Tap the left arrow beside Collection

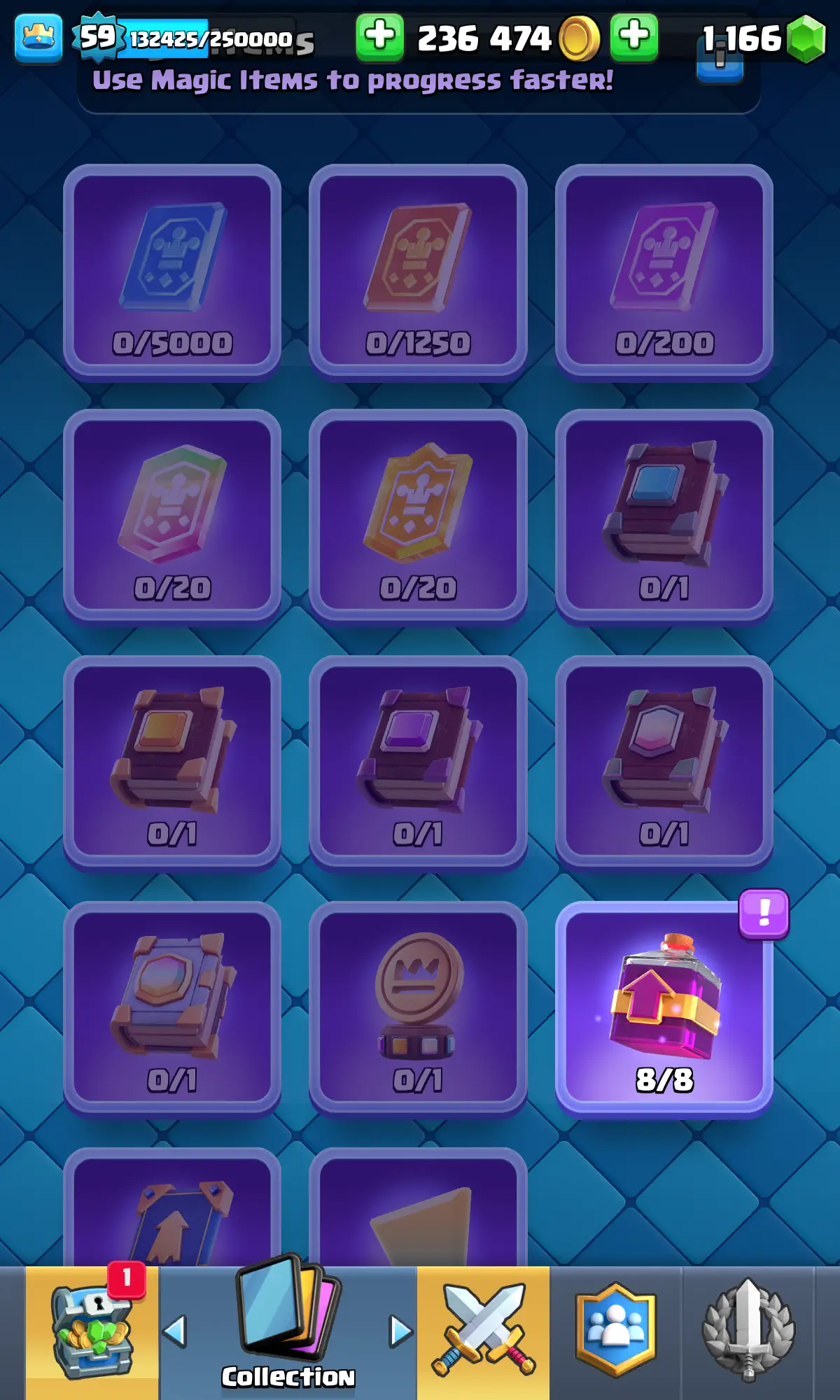pos(175,1331)
